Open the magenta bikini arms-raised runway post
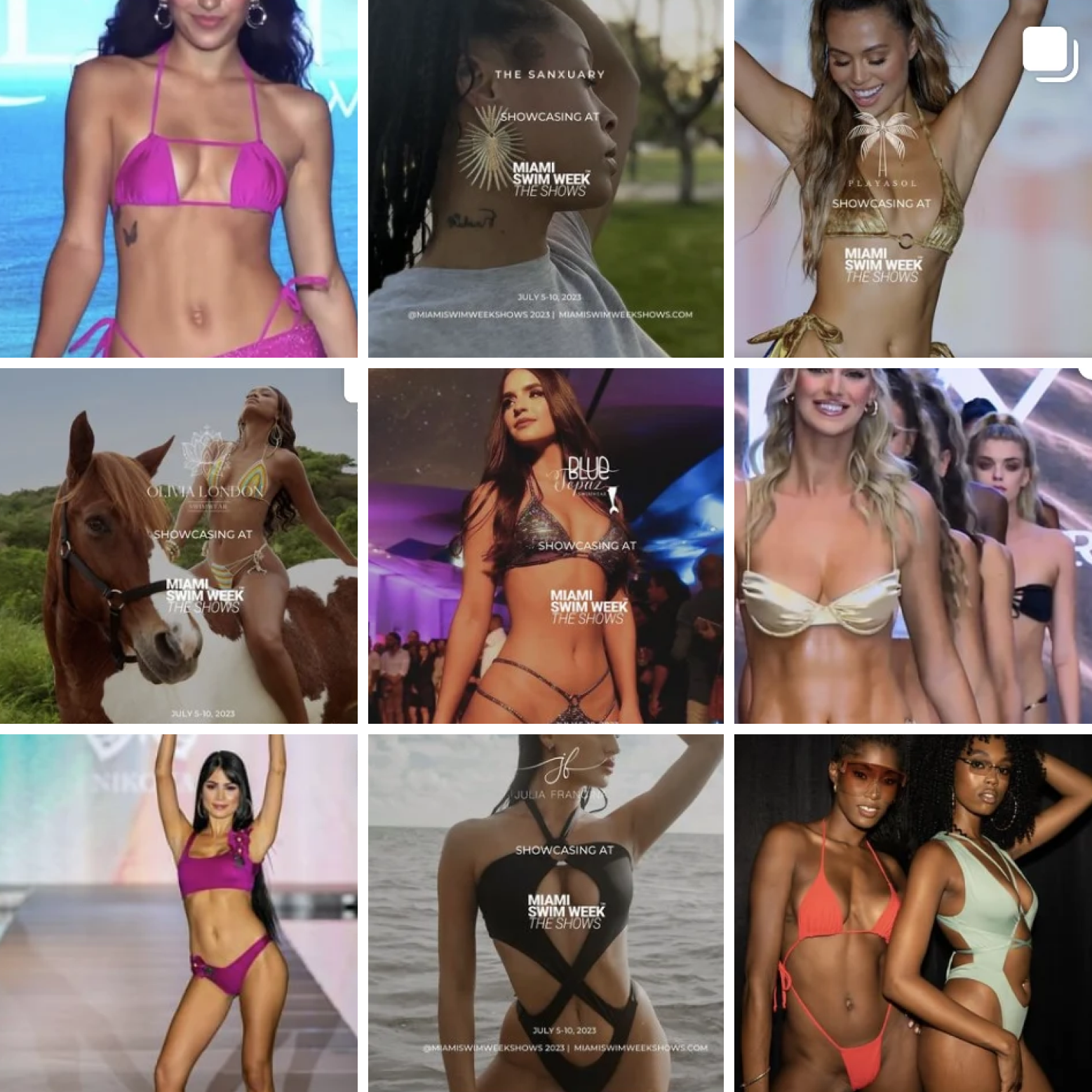 [x=178, y=913]
